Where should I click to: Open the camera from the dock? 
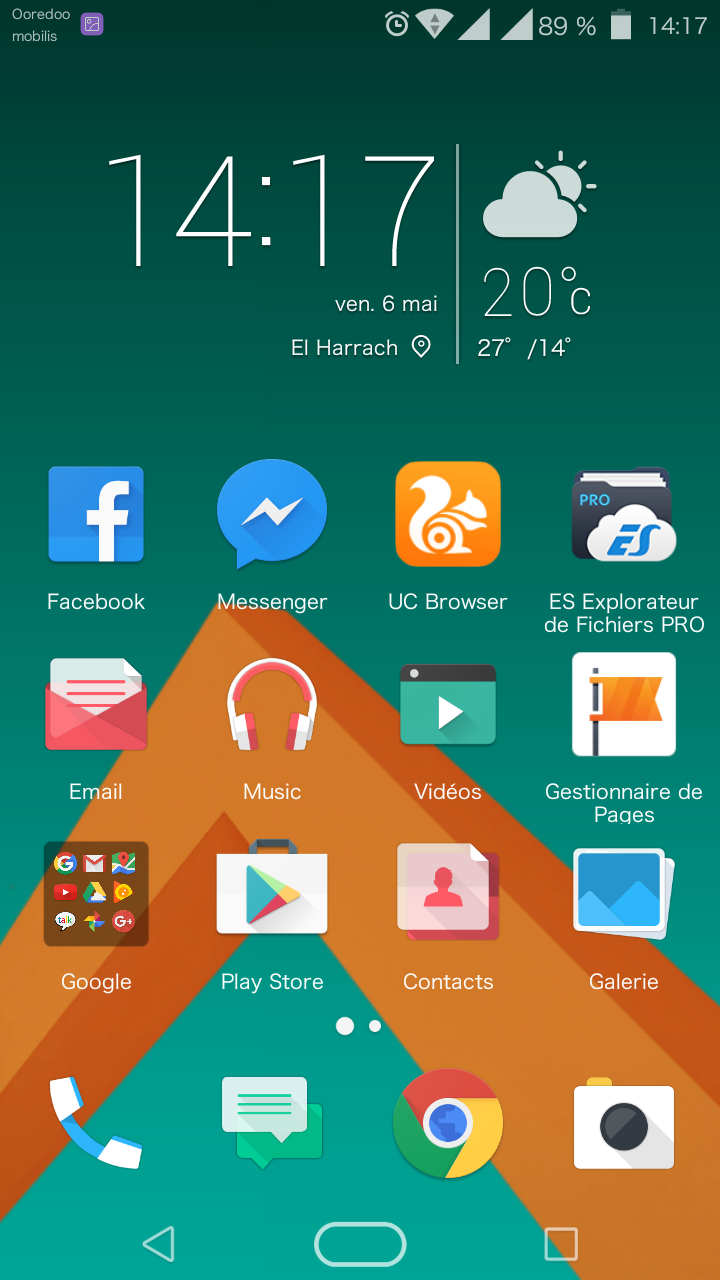624,1122
